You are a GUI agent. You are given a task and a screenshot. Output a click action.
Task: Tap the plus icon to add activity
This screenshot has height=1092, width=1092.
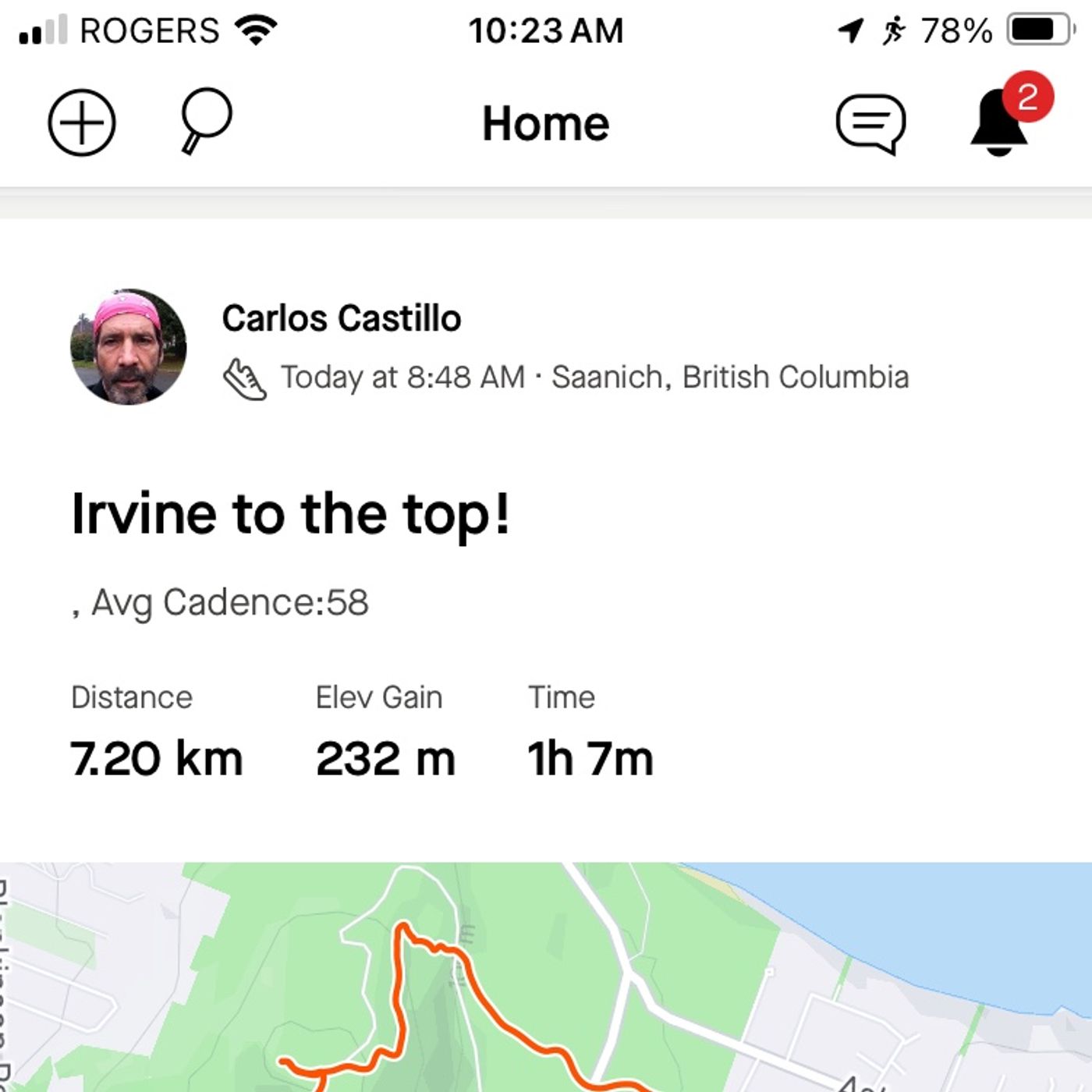coord(82,122)
